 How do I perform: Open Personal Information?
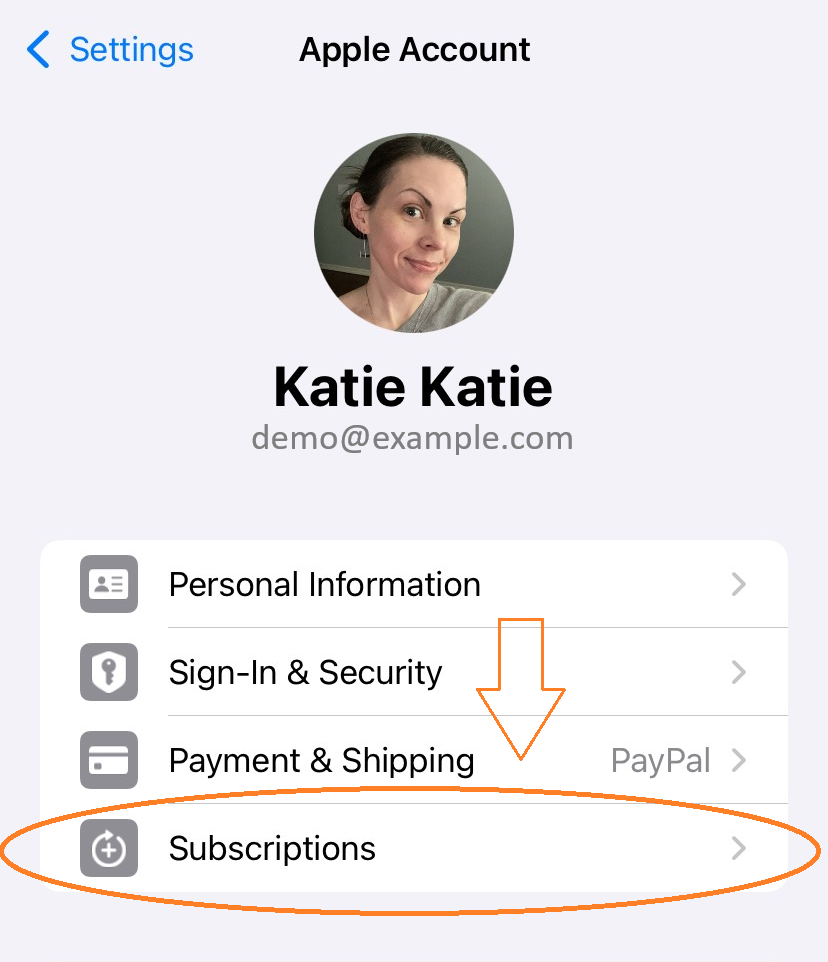point(413,584)
